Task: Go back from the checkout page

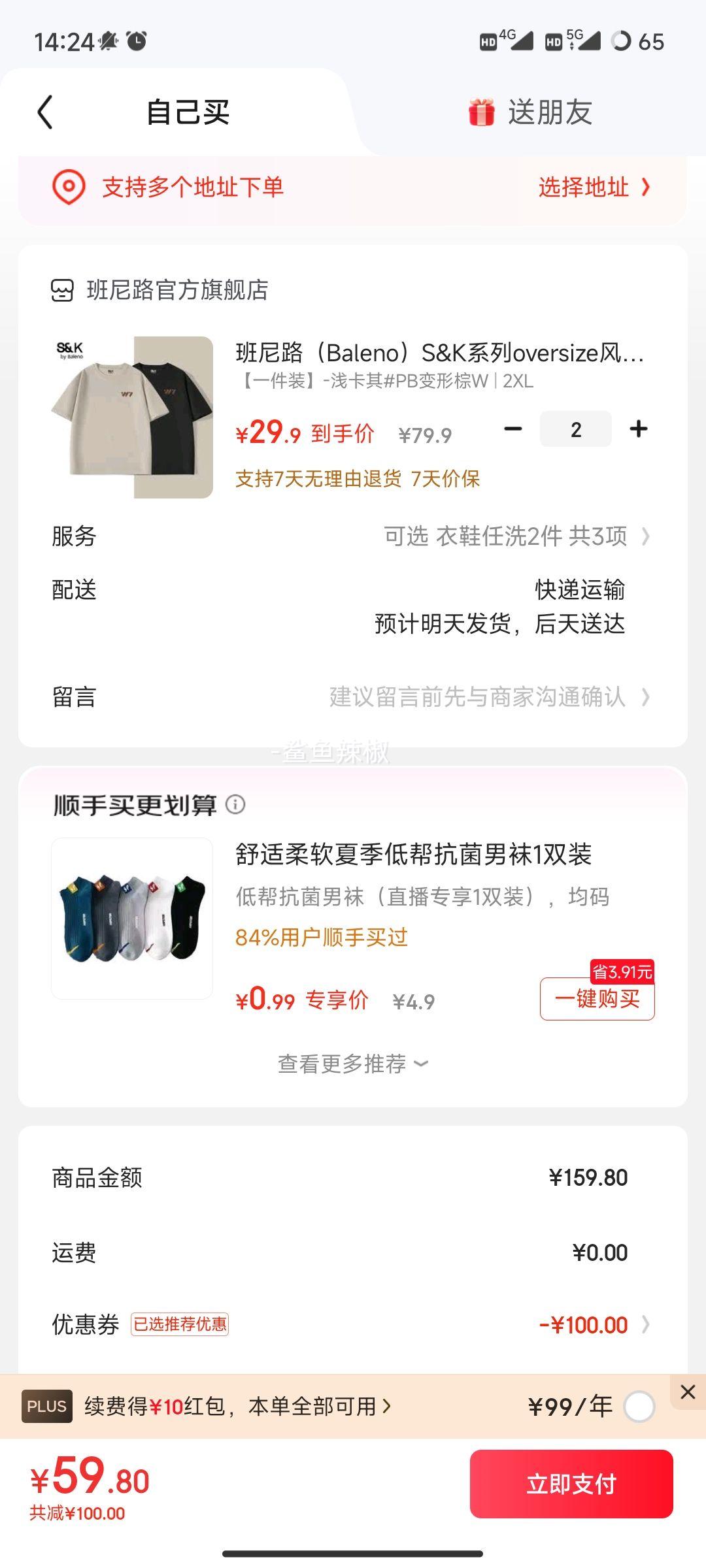Action: coord(44,112)
